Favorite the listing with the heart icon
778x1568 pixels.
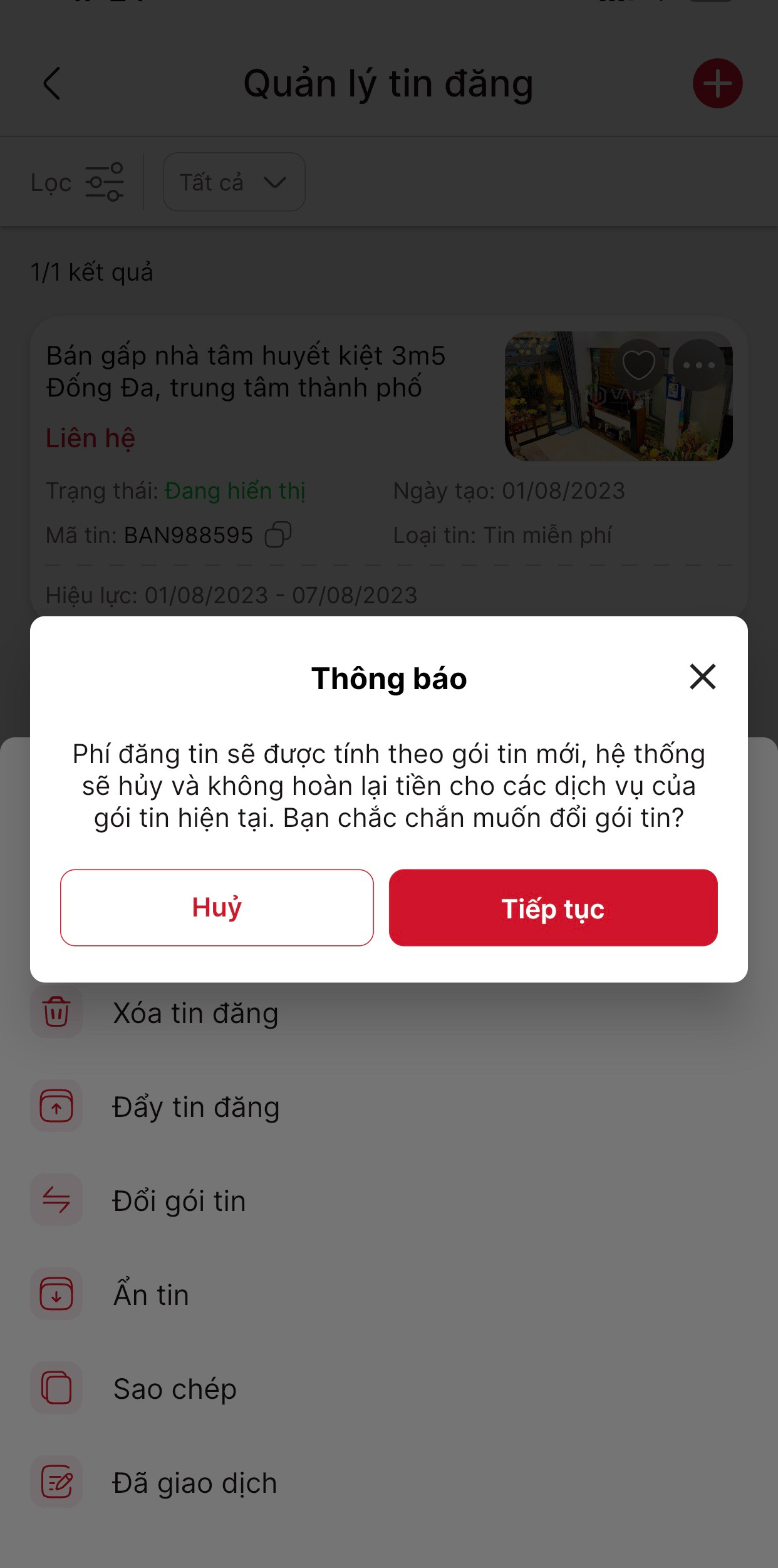point(638,365)
